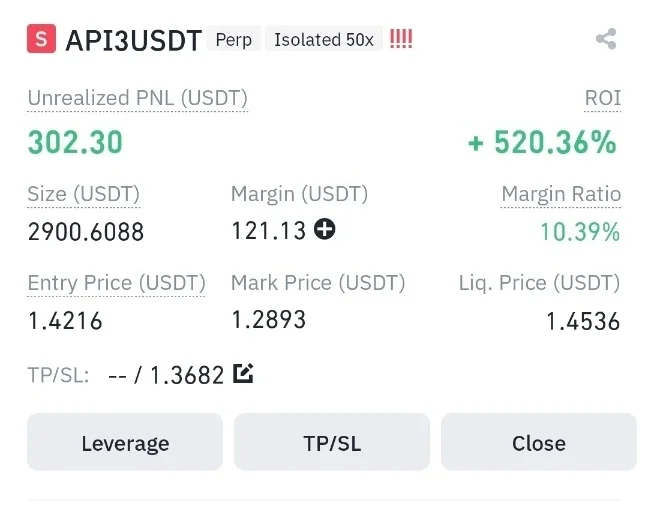Screen dimensions: 648x511
Task: Open the Leverage button
Action: coord(125,442)
